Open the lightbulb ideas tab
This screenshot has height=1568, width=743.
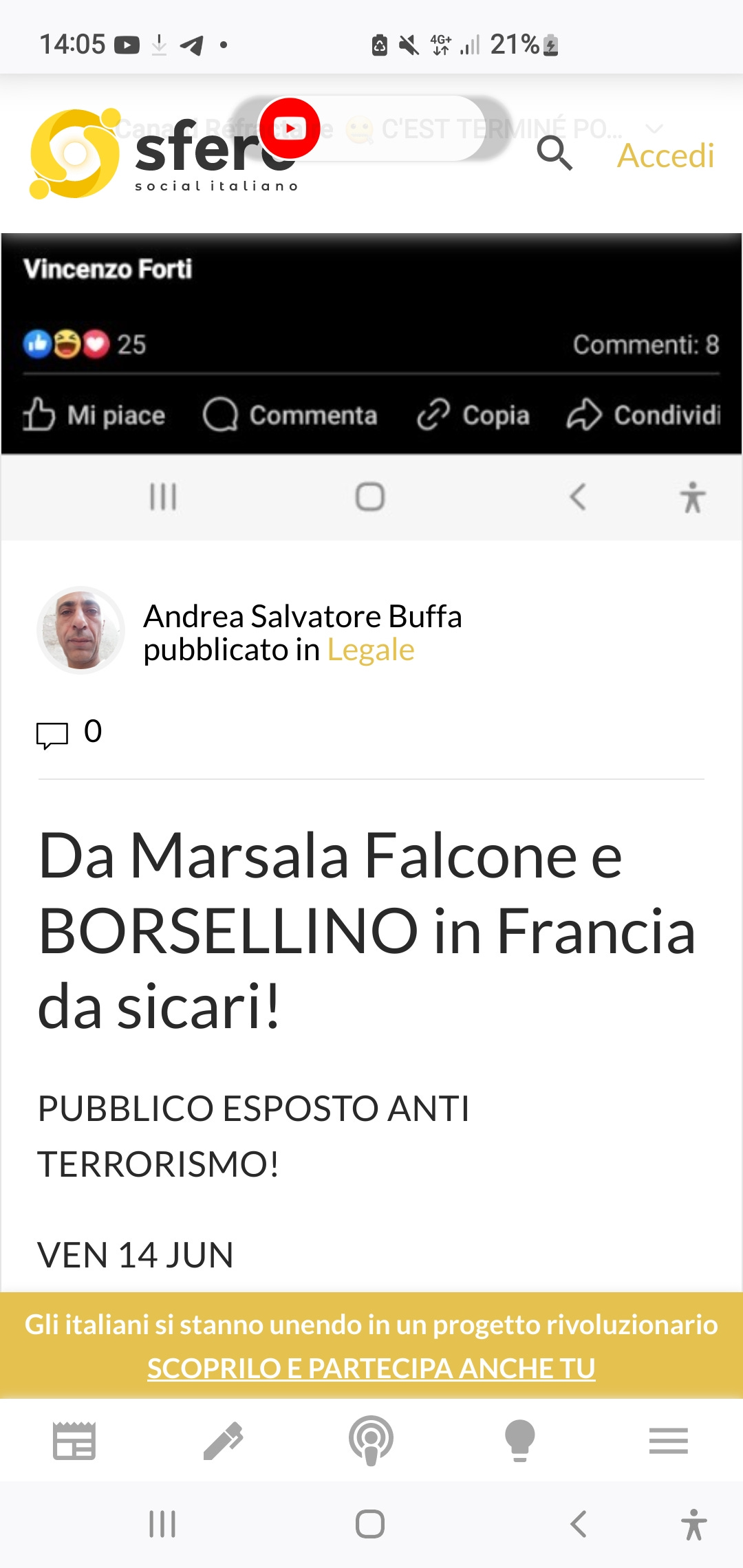[519, 1440]
